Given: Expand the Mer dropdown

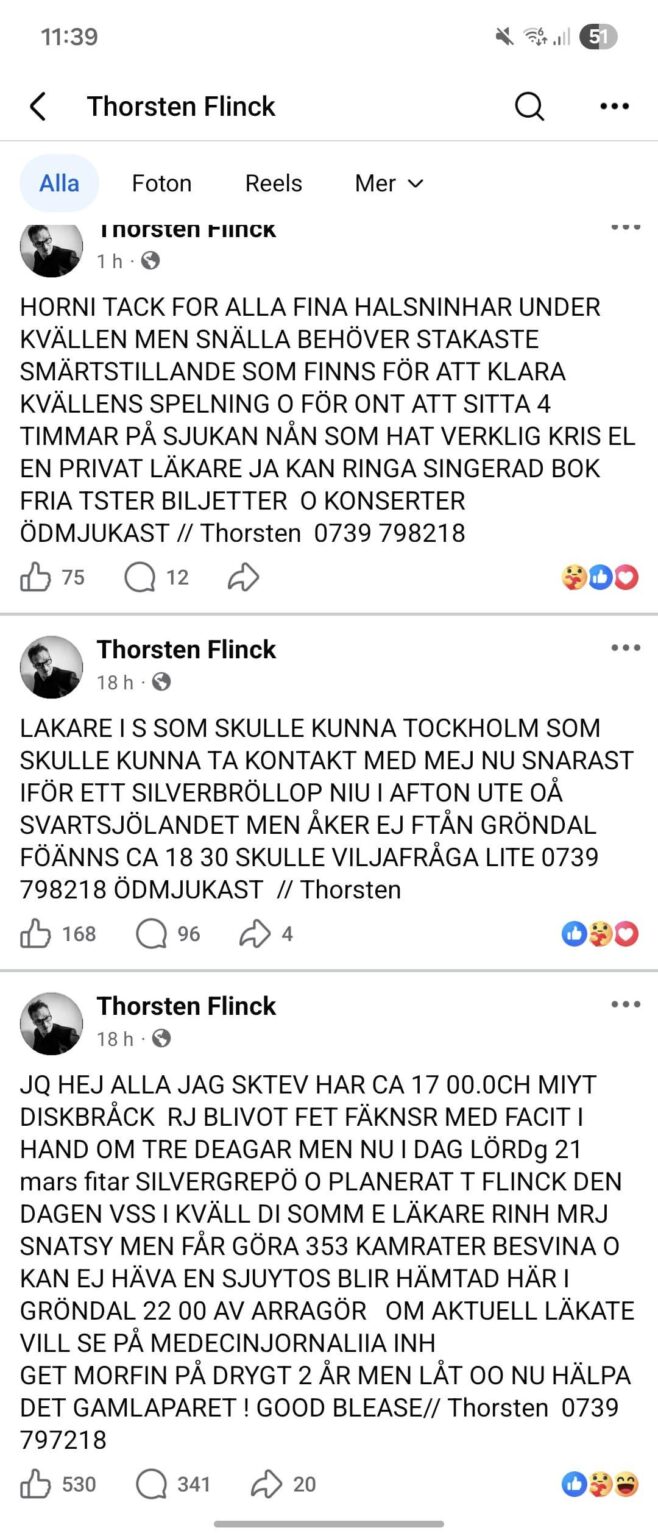Looking at the screenshot, I should click(x=389, y=183).
